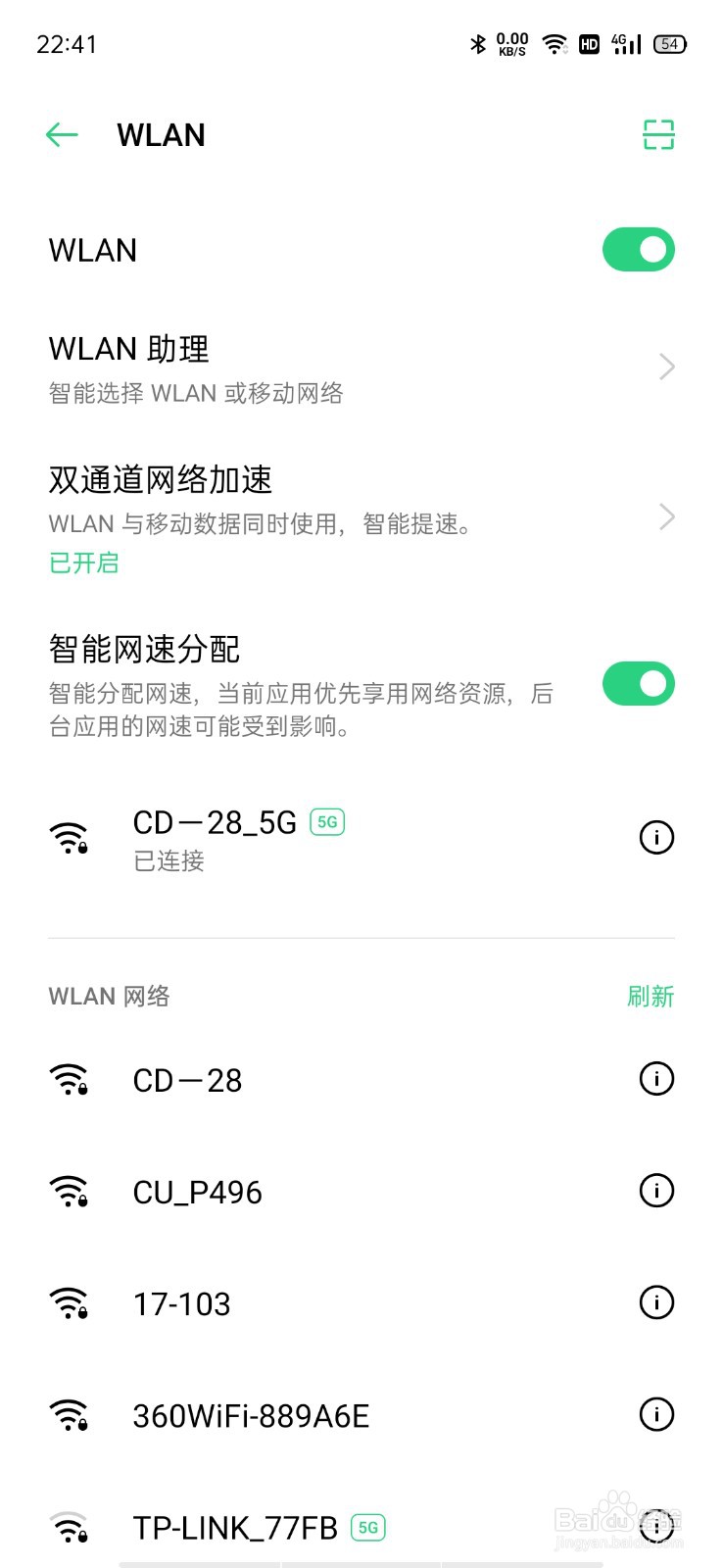
Task: Tap the 5G badge beside CD-28_5G
Action: click(326, 821)
